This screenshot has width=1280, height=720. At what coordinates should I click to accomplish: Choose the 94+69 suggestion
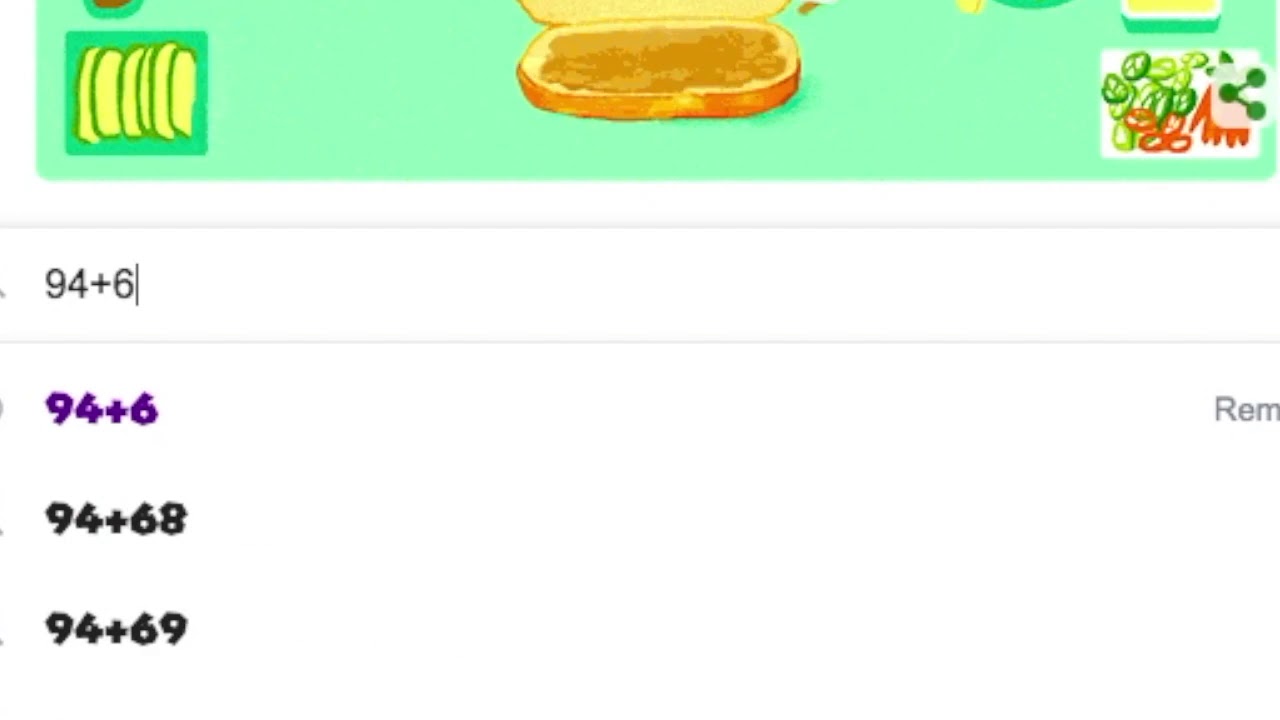point(115,629)
